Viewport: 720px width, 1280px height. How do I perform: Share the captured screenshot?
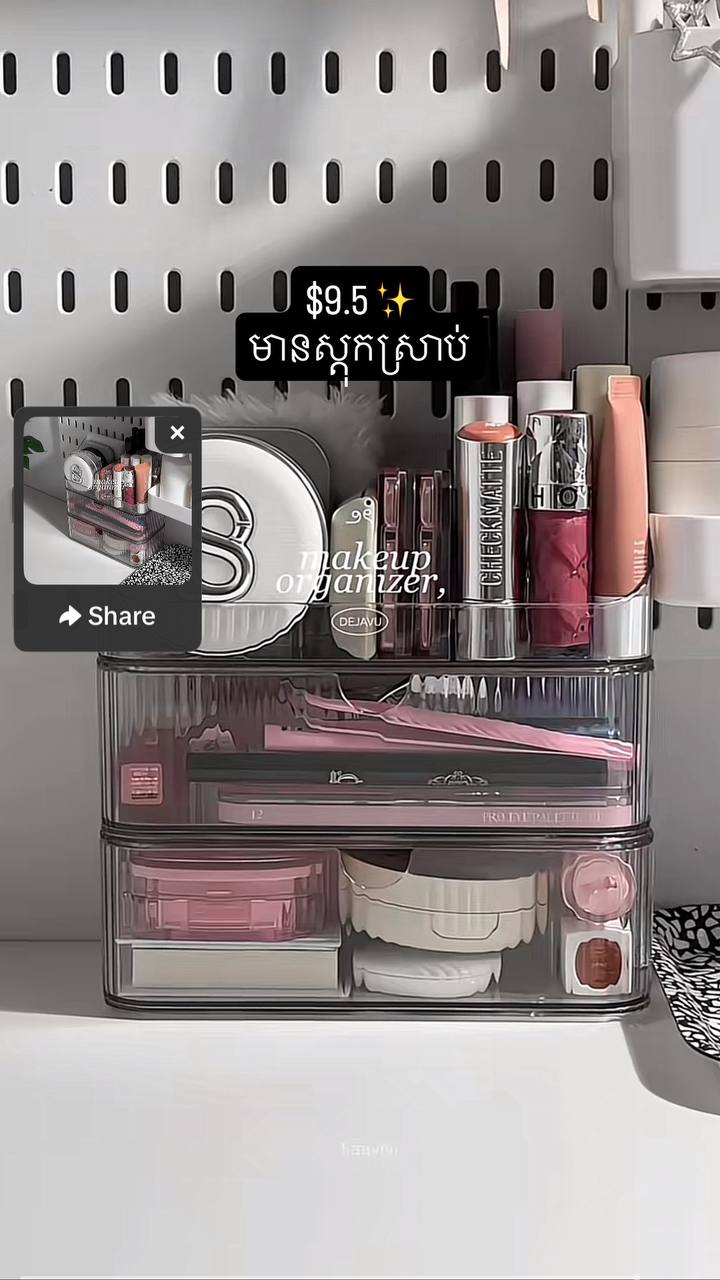click(107, 616)
